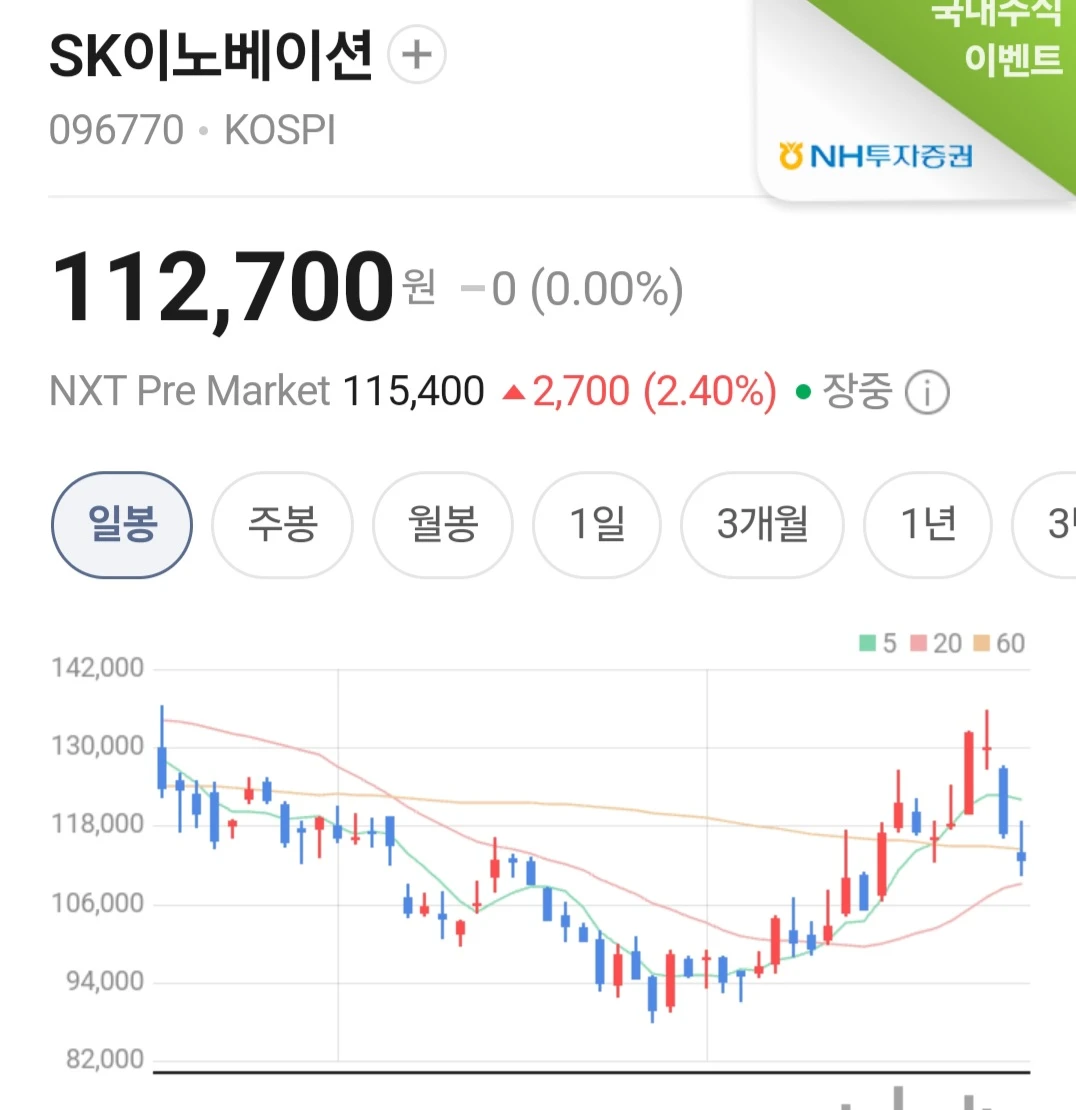The width and height of the screenshot is (1076, 1110).
Task: Show the 3개월 chart range
Action: (762, 525)
